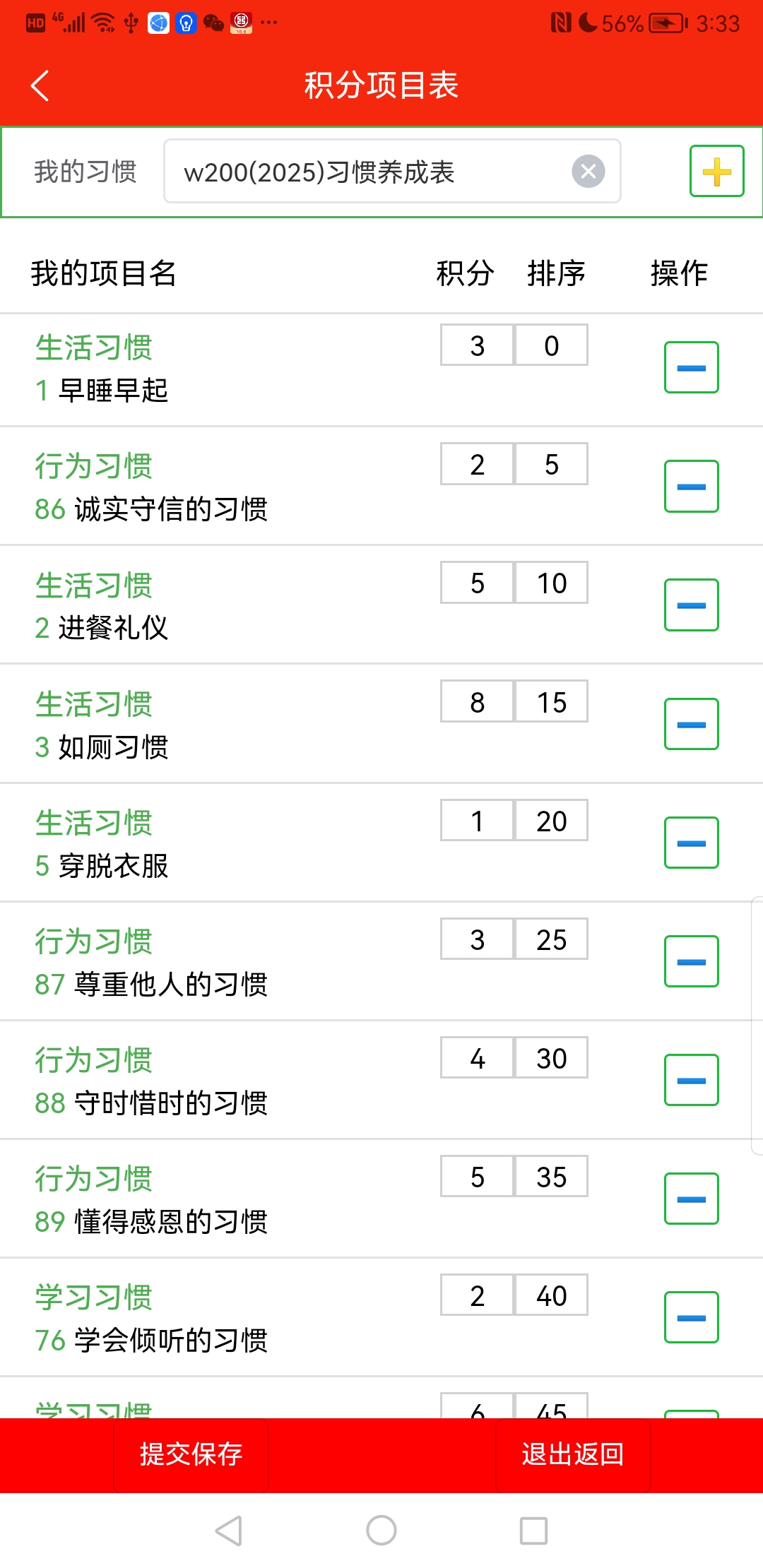Image resolution: width=763 pixels, height=1568 pixels.
Task: Submit with the 提交保存 button
Action: pyautogui.click(x=191, y=1454)
